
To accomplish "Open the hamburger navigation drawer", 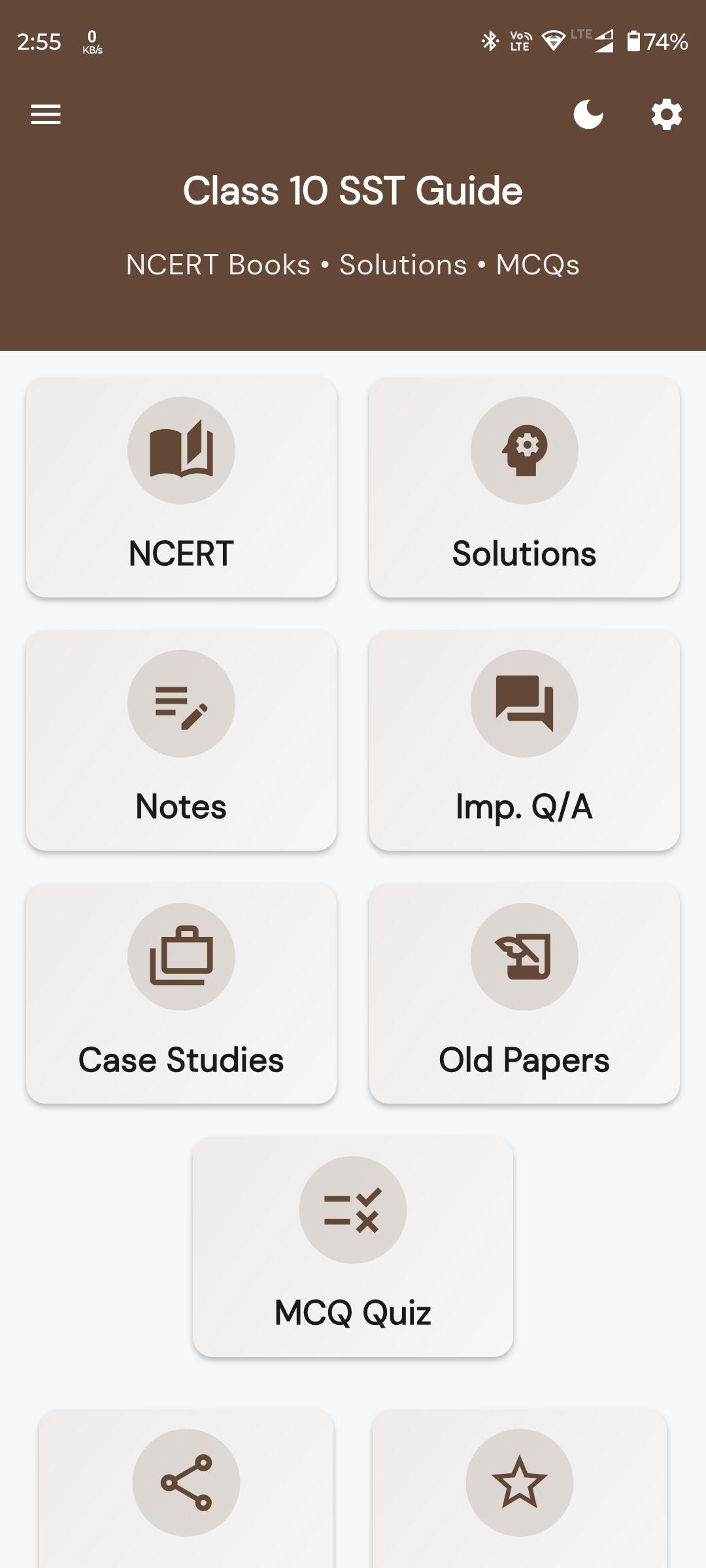I will [x=46, y=114].
